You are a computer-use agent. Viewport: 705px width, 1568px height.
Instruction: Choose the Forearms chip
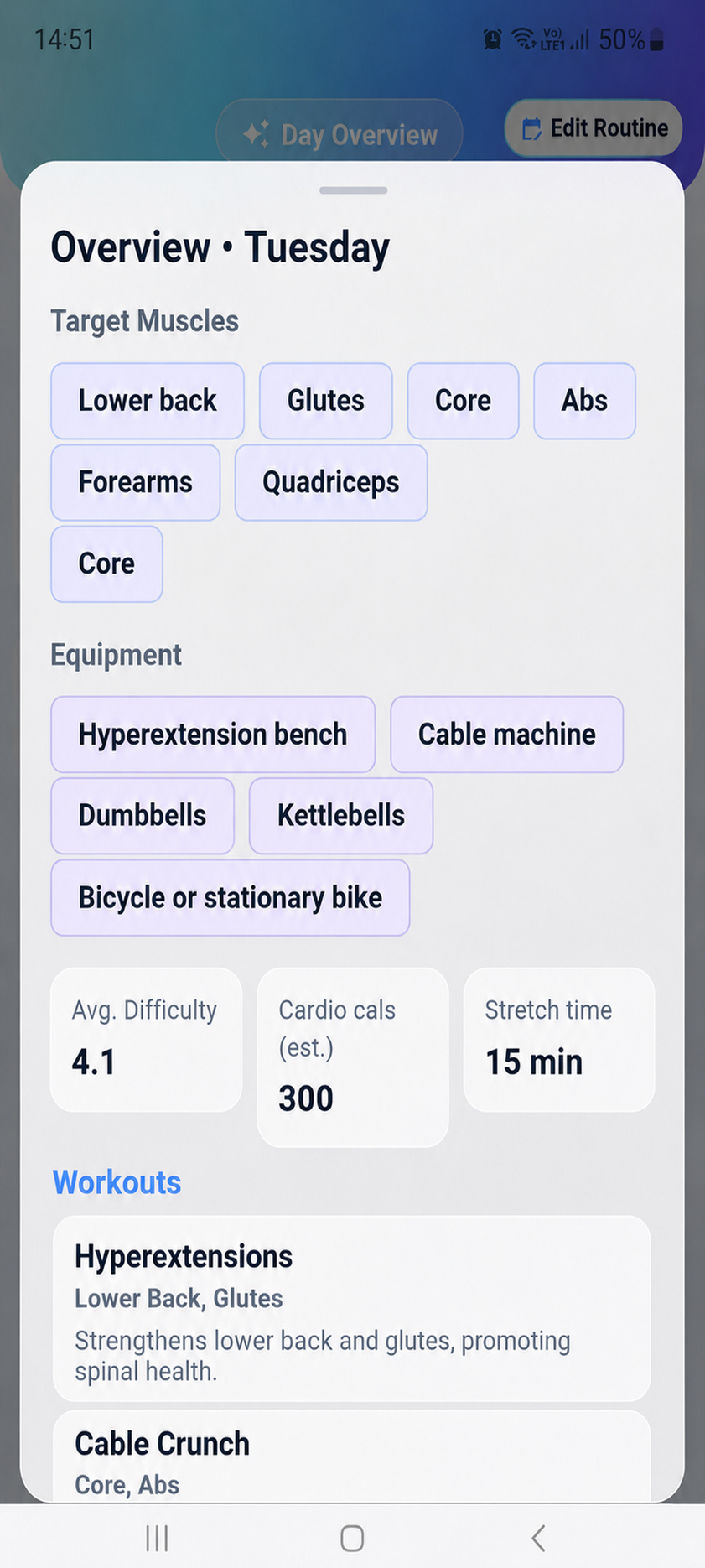tap(136, 482)
